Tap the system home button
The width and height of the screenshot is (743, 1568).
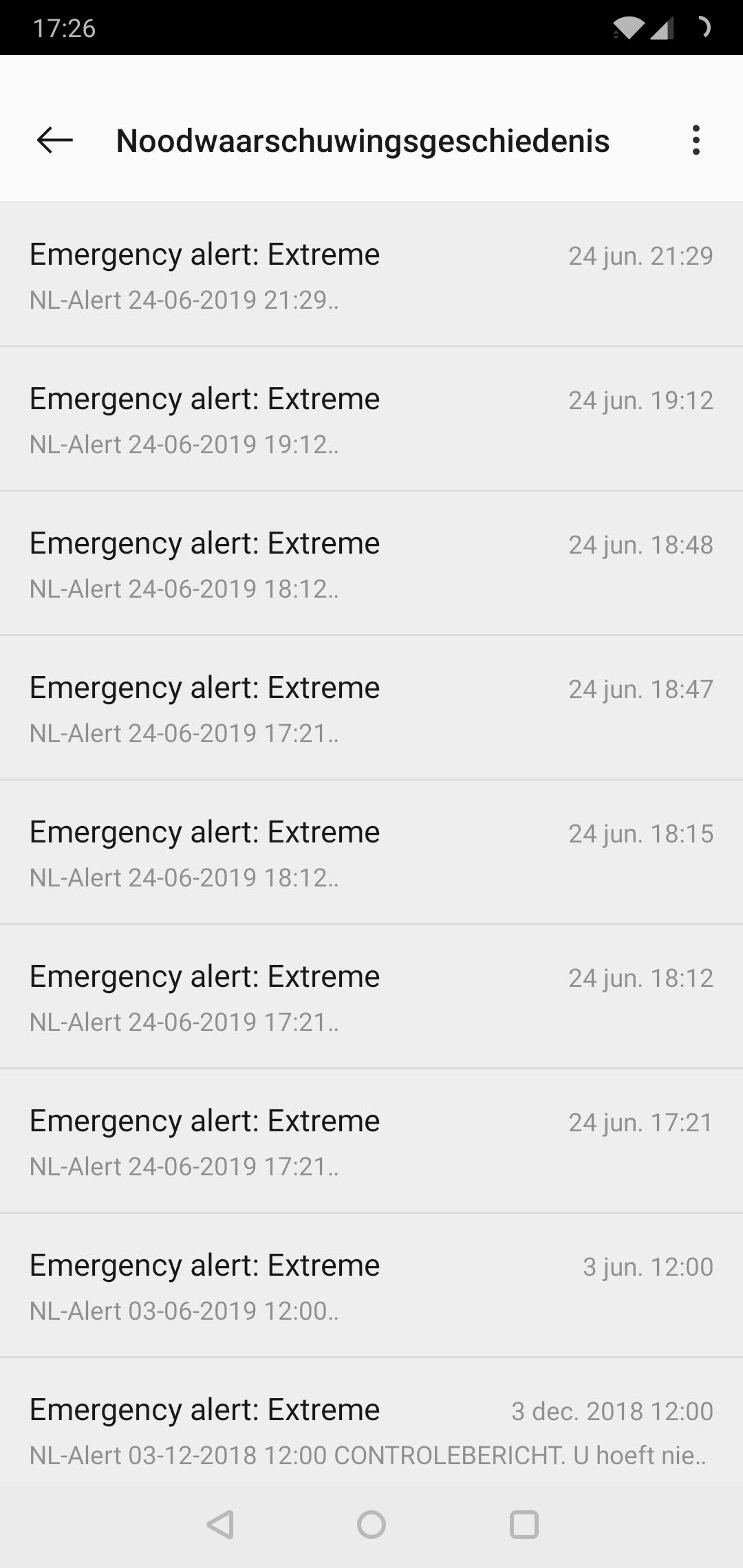pos(371,1525)
